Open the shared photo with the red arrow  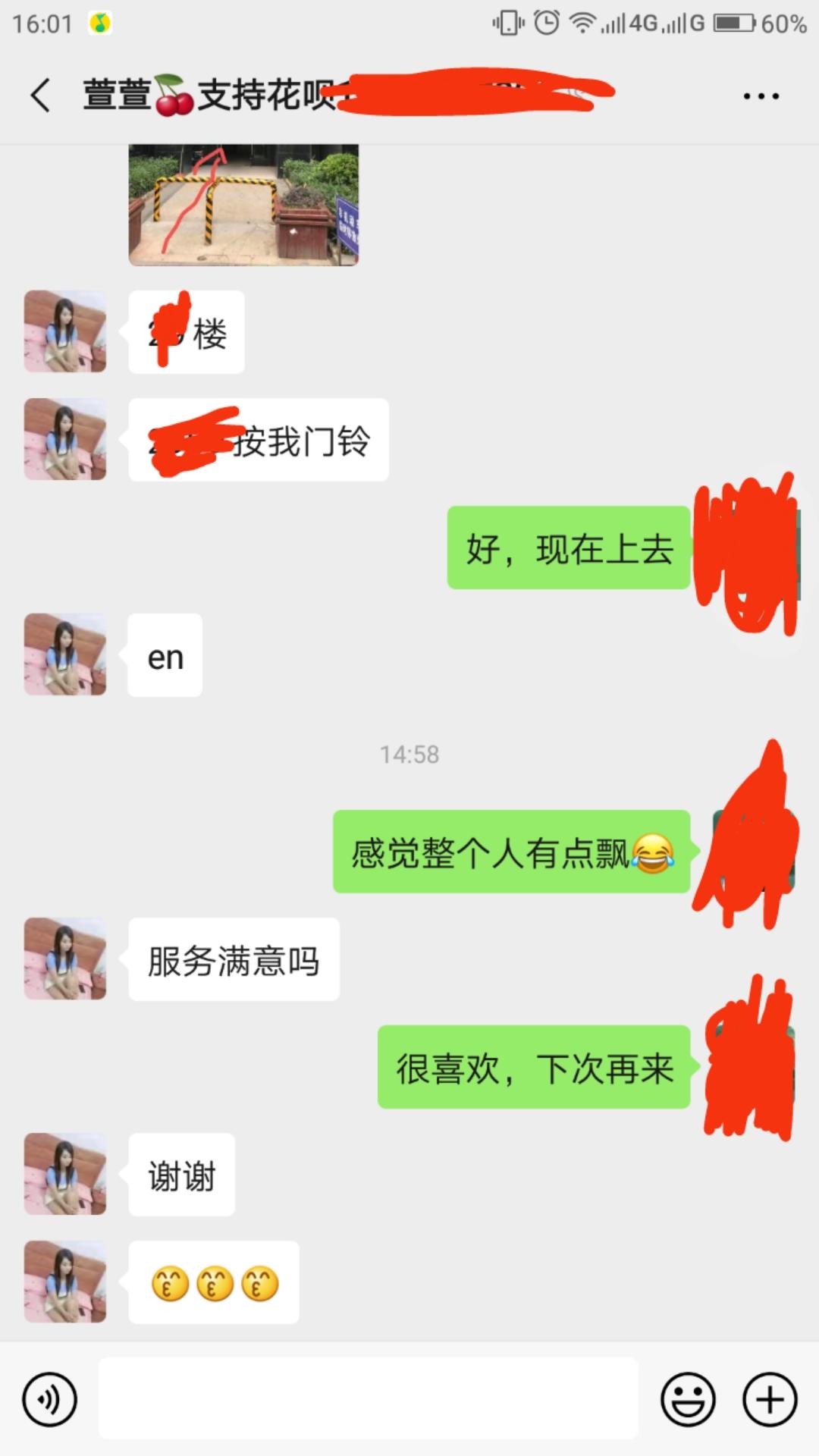[x=243, y=205]
